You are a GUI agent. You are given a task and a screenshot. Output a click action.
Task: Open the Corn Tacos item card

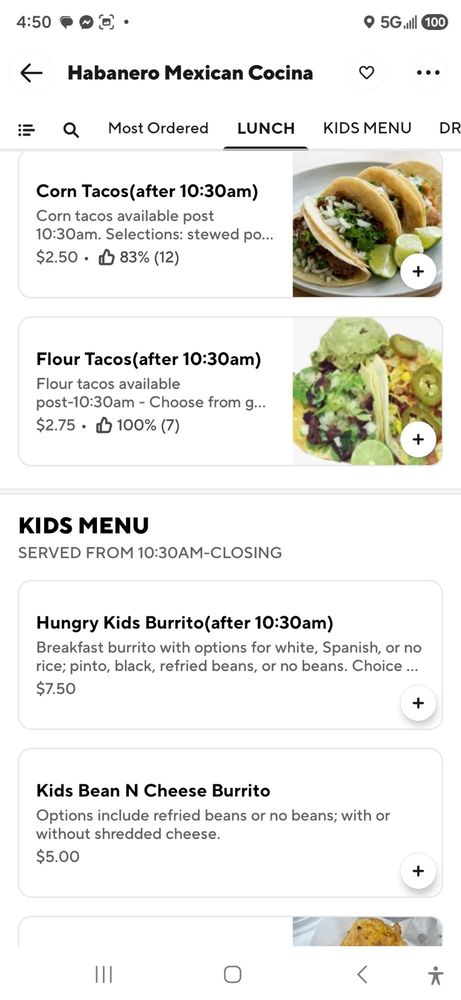tap(230, 224)
